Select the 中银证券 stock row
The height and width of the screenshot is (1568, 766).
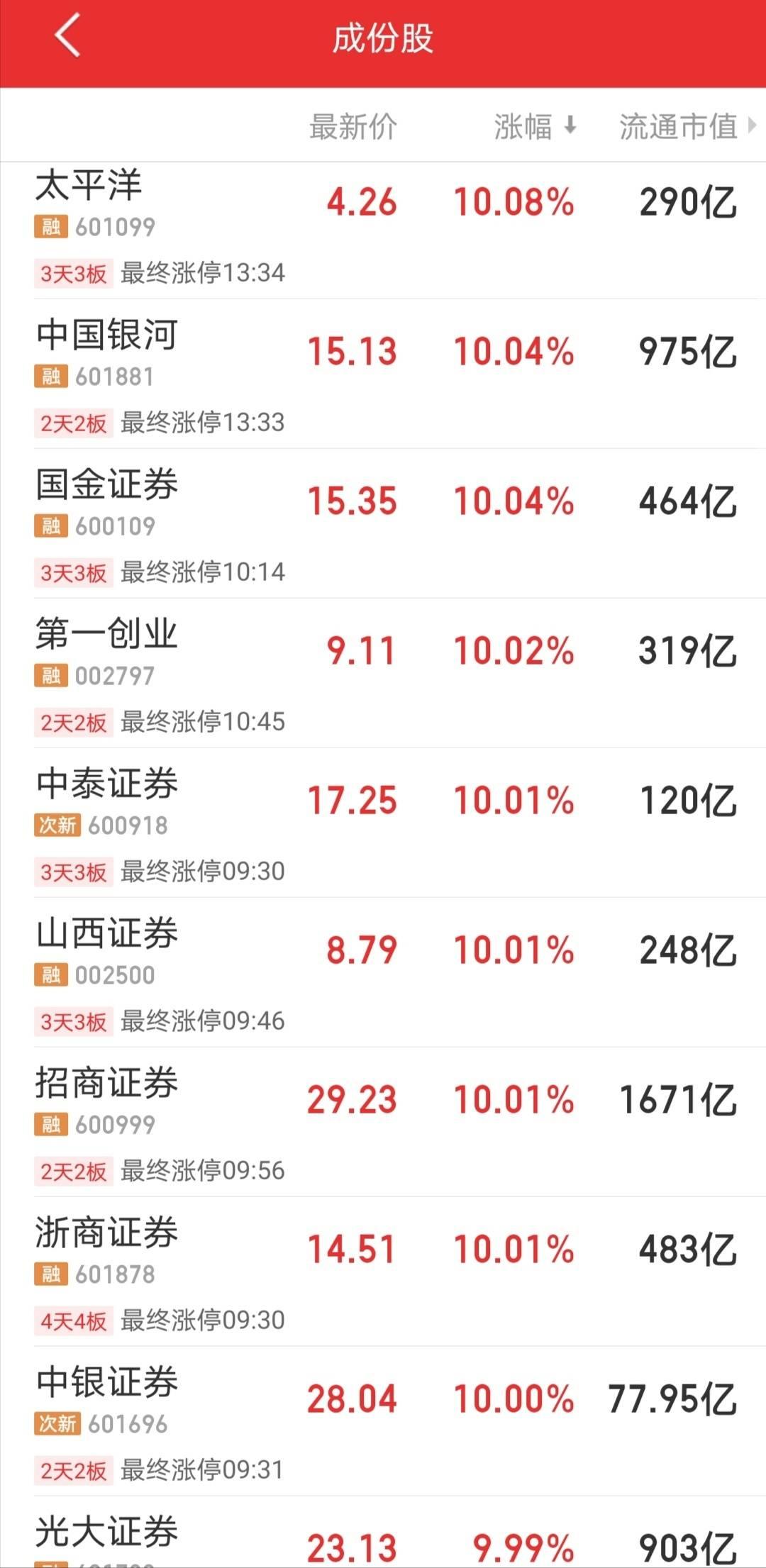pyautogui.click(x=383, y=1421)
